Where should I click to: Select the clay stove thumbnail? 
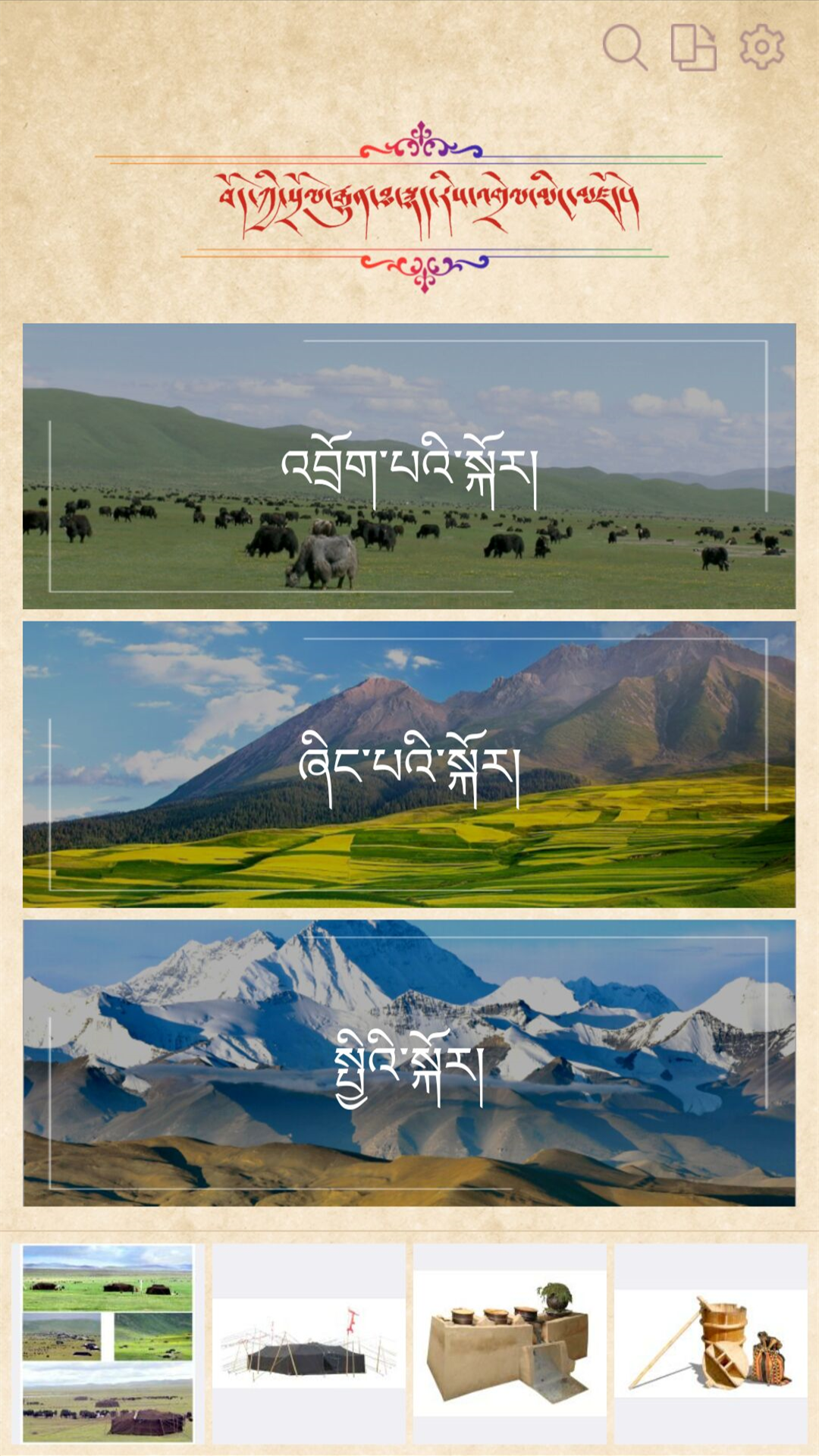tap(510, 1343)
